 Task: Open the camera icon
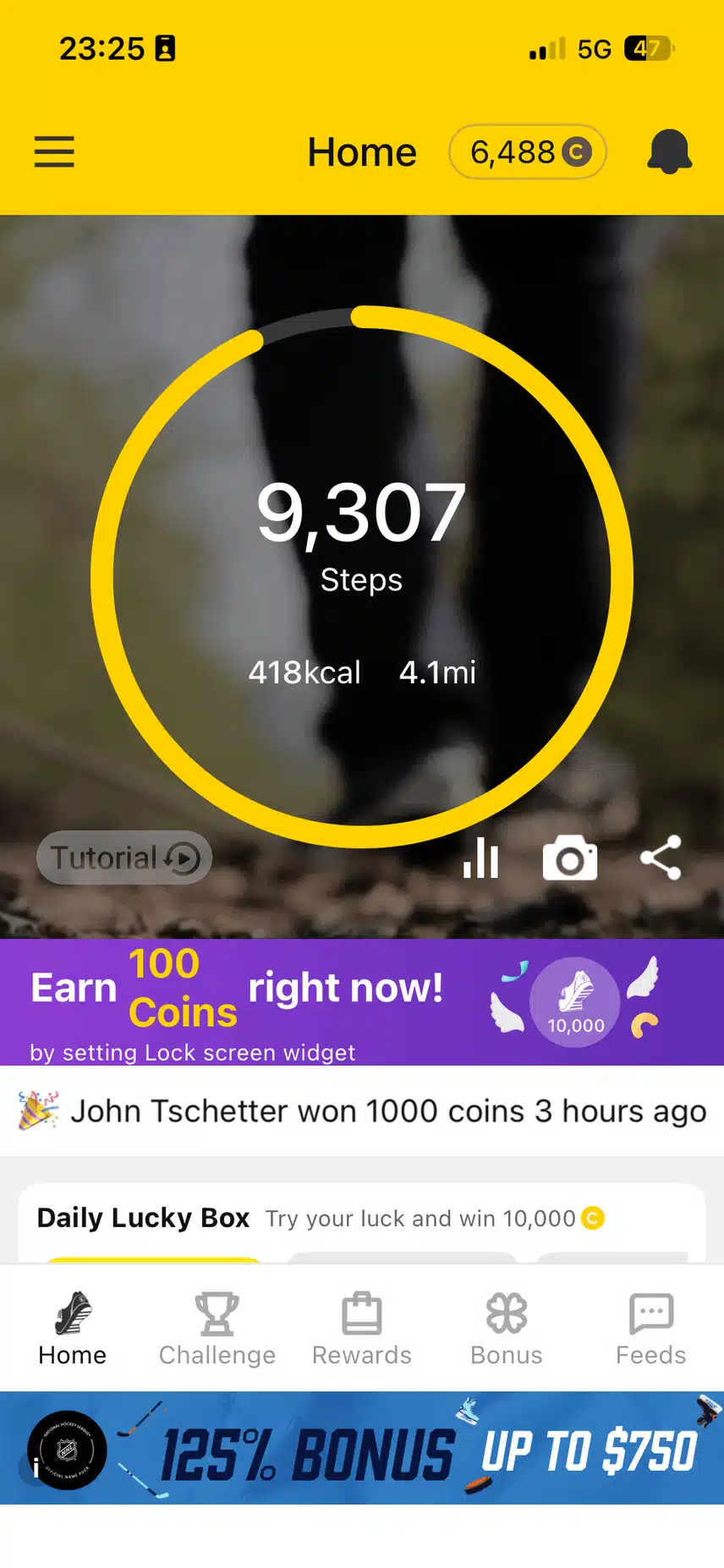pos(569,858)
